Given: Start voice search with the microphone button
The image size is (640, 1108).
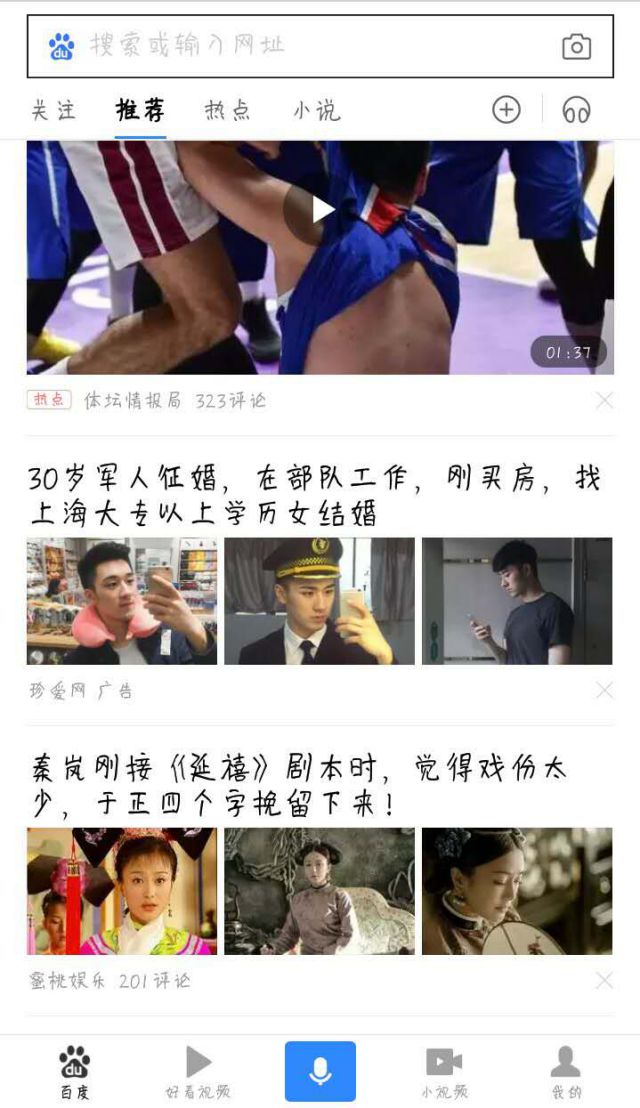Looking at the screenshot, I should point(320,1071).
